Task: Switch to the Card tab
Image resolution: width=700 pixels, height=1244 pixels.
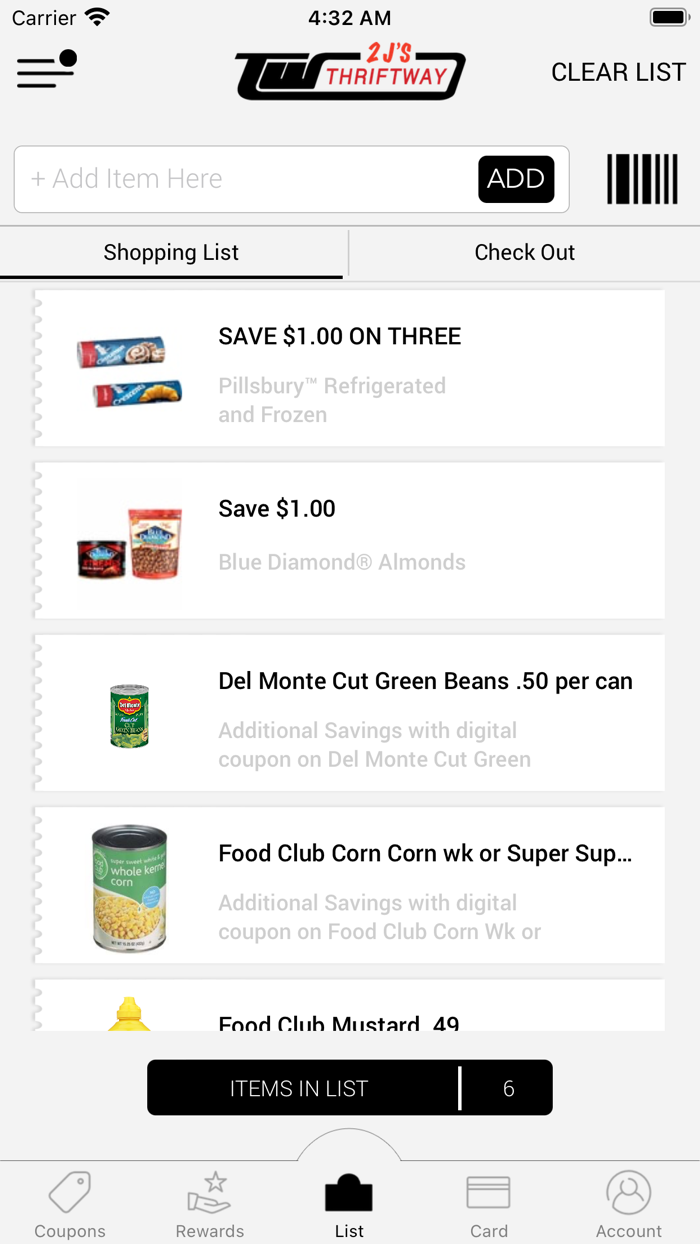Action: [x=489, y=1205]
